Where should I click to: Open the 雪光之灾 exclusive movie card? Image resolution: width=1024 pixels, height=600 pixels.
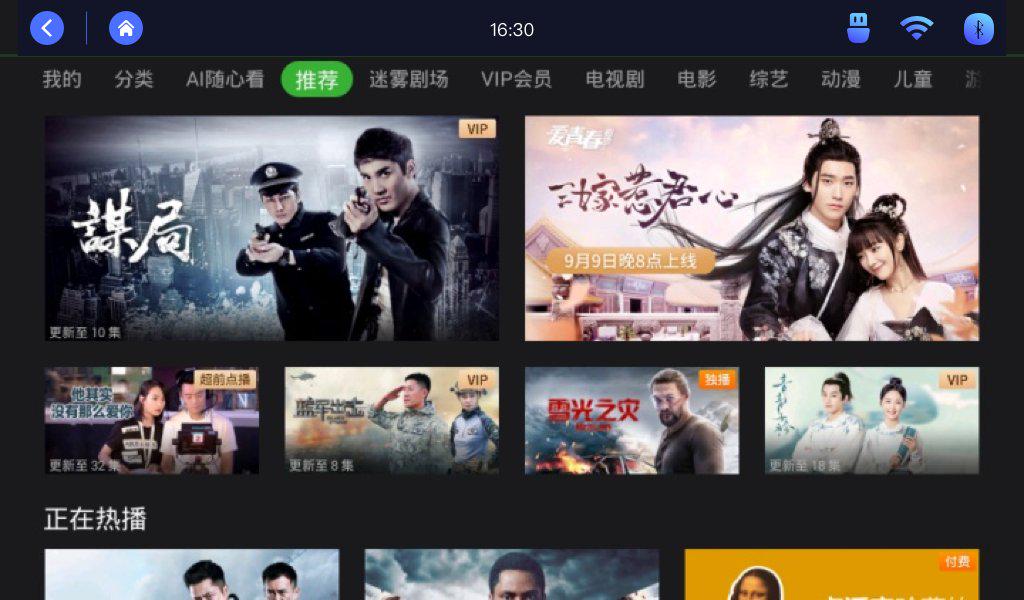(631, 420)
